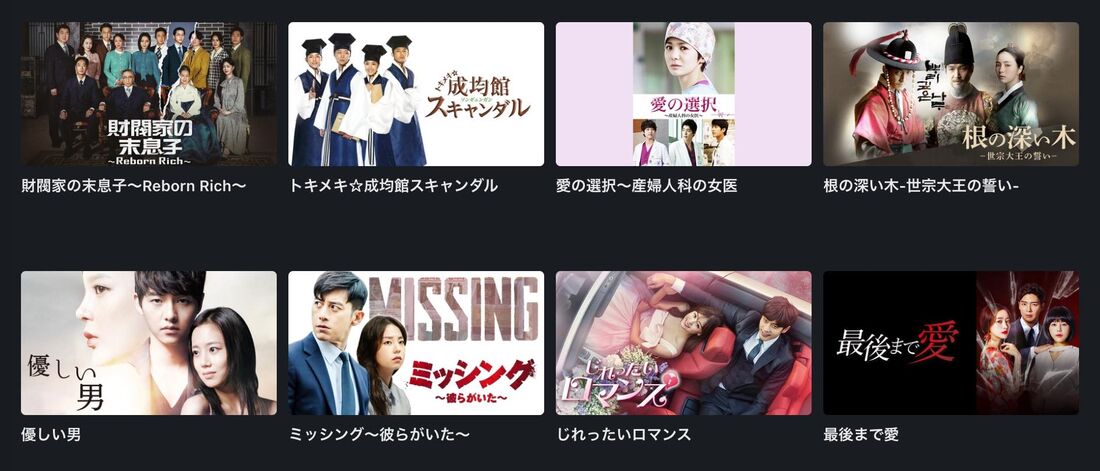The height and width of the screenshot is (471, 1100).
Task: Tap the 最後まで愛 tile
Action: pos(951,343)
